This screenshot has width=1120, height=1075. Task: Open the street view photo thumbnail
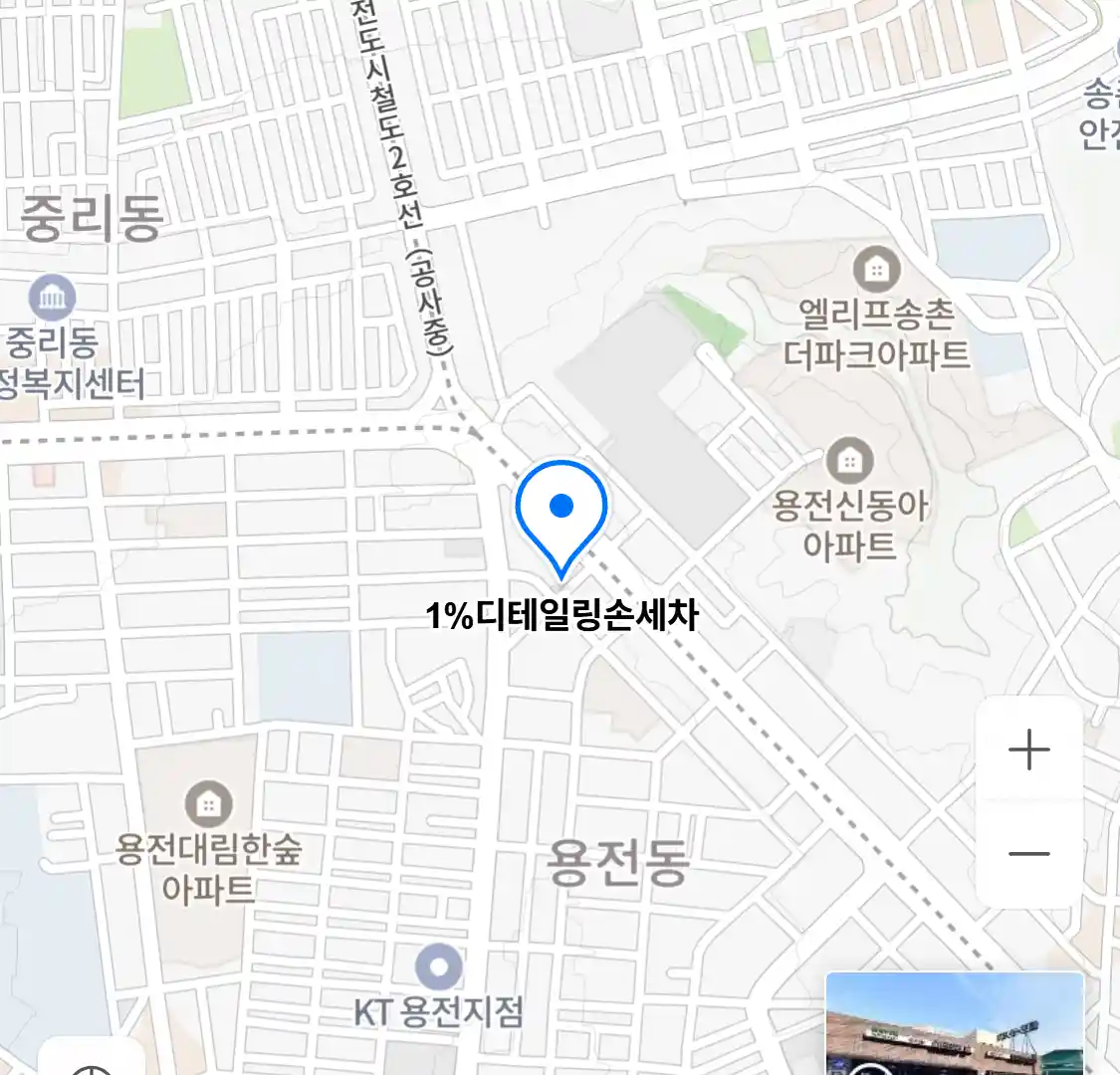coord(955,1023)
